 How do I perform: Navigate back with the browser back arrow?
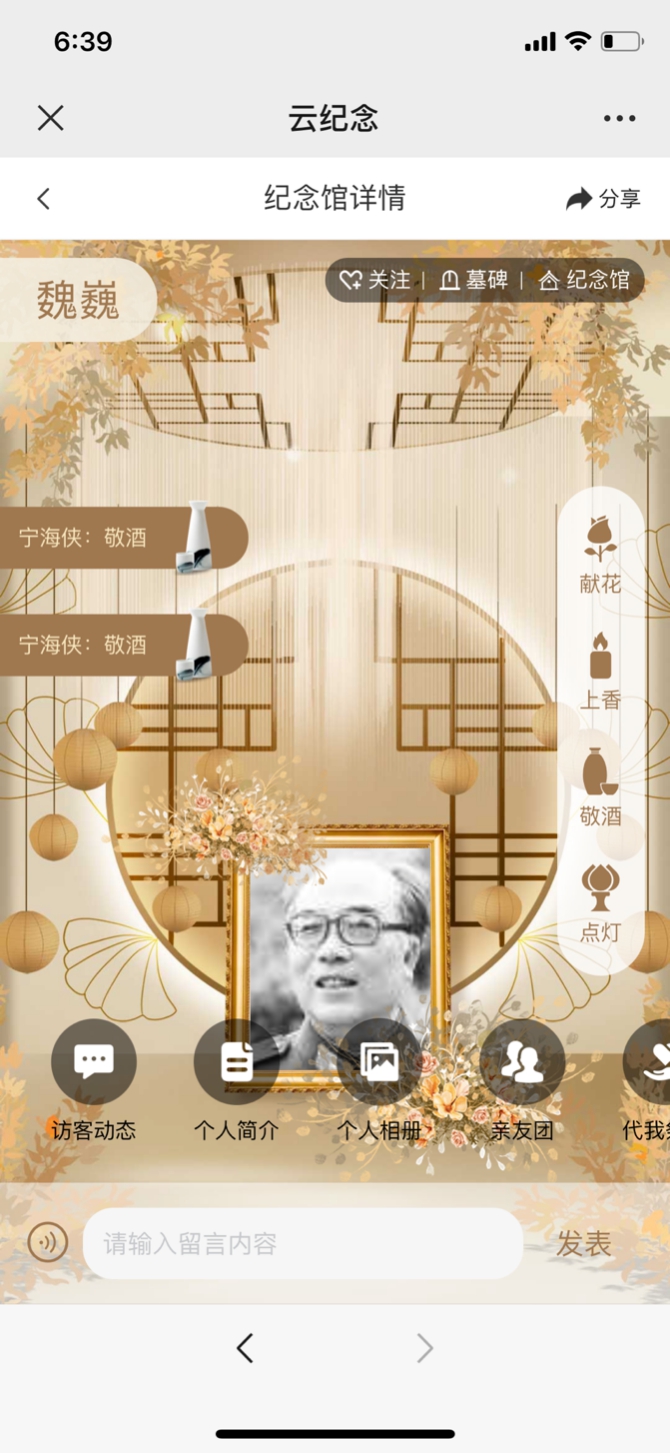245,1348
